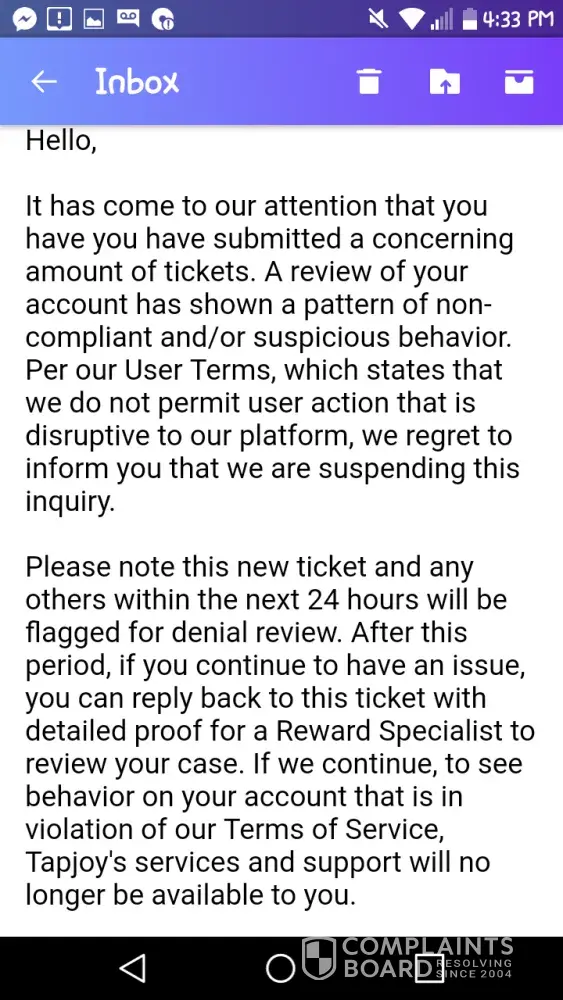Move this email to a folder
The image size is (563, 1000).
coord(444,82)
